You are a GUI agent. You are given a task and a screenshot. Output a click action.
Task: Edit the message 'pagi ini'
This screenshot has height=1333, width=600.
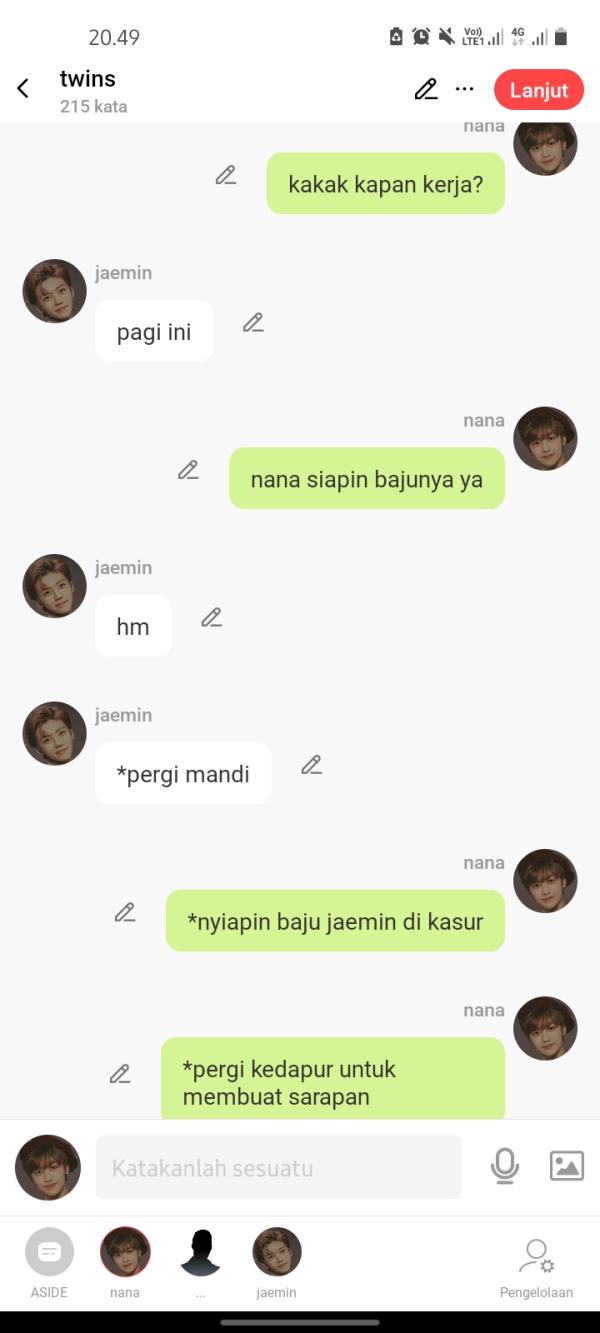(x=253, y=323)
